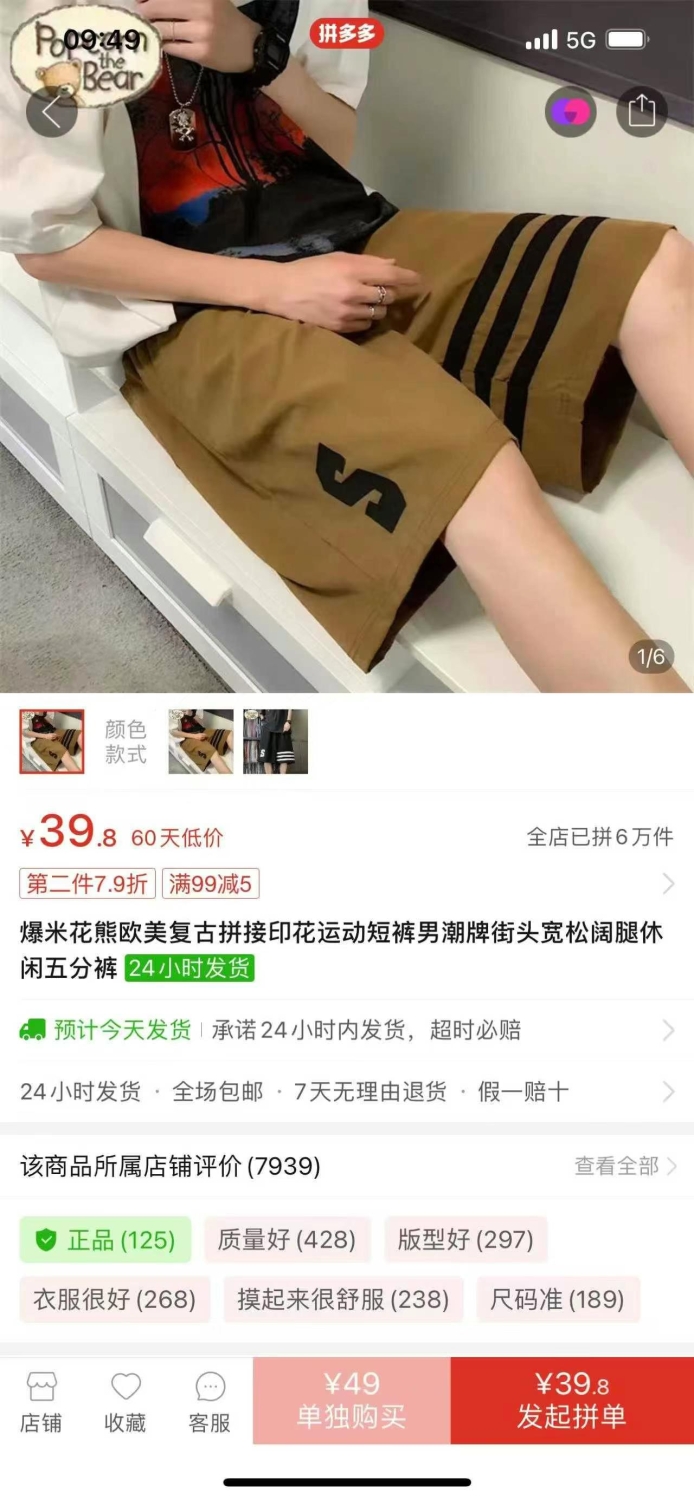
Task: Open the 第二件7.9折 discount details
Action: coord(88,884)
